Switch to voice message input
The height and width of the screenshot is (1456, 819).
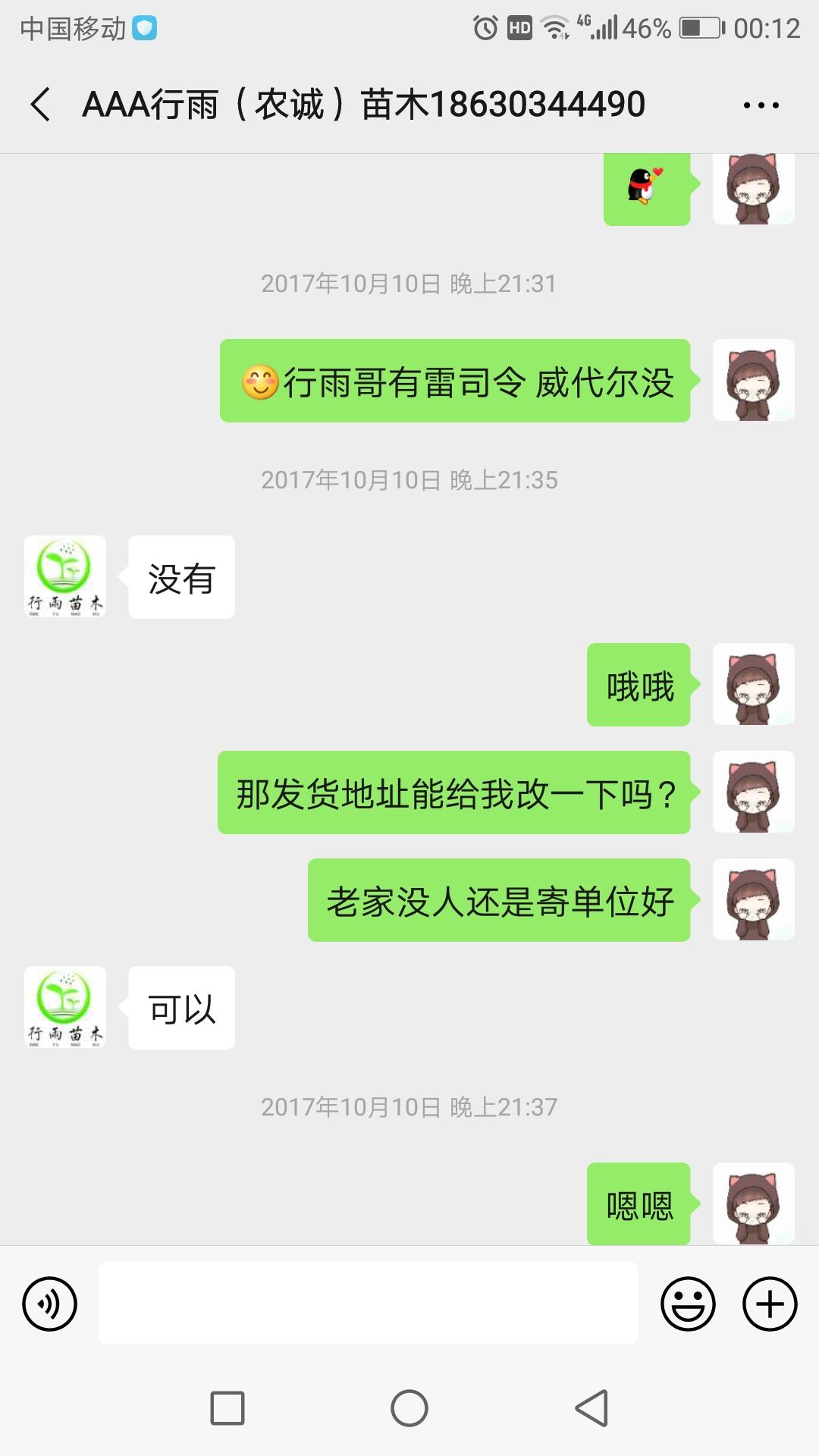[50, 1304]
